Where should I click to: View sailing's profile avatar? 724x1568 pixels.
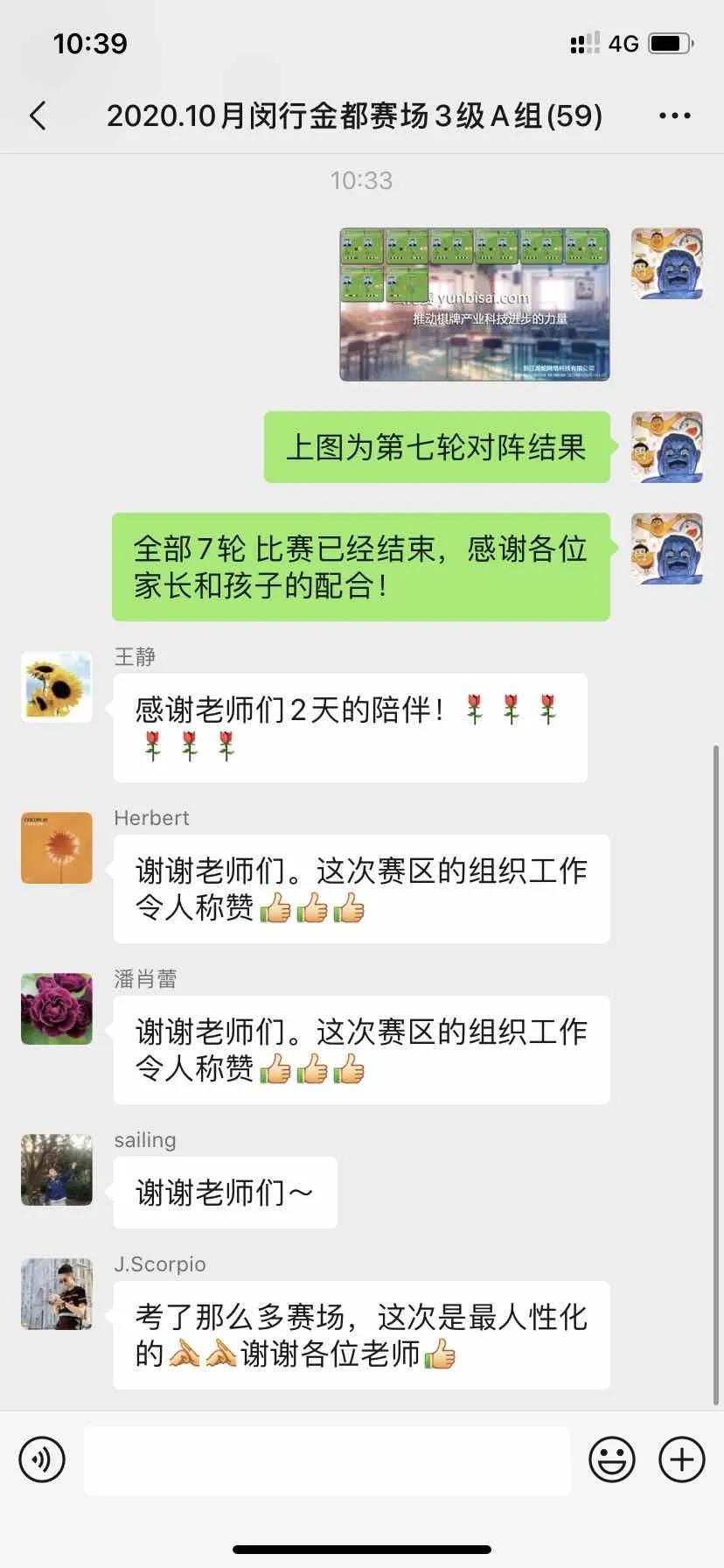(57, 1170)
